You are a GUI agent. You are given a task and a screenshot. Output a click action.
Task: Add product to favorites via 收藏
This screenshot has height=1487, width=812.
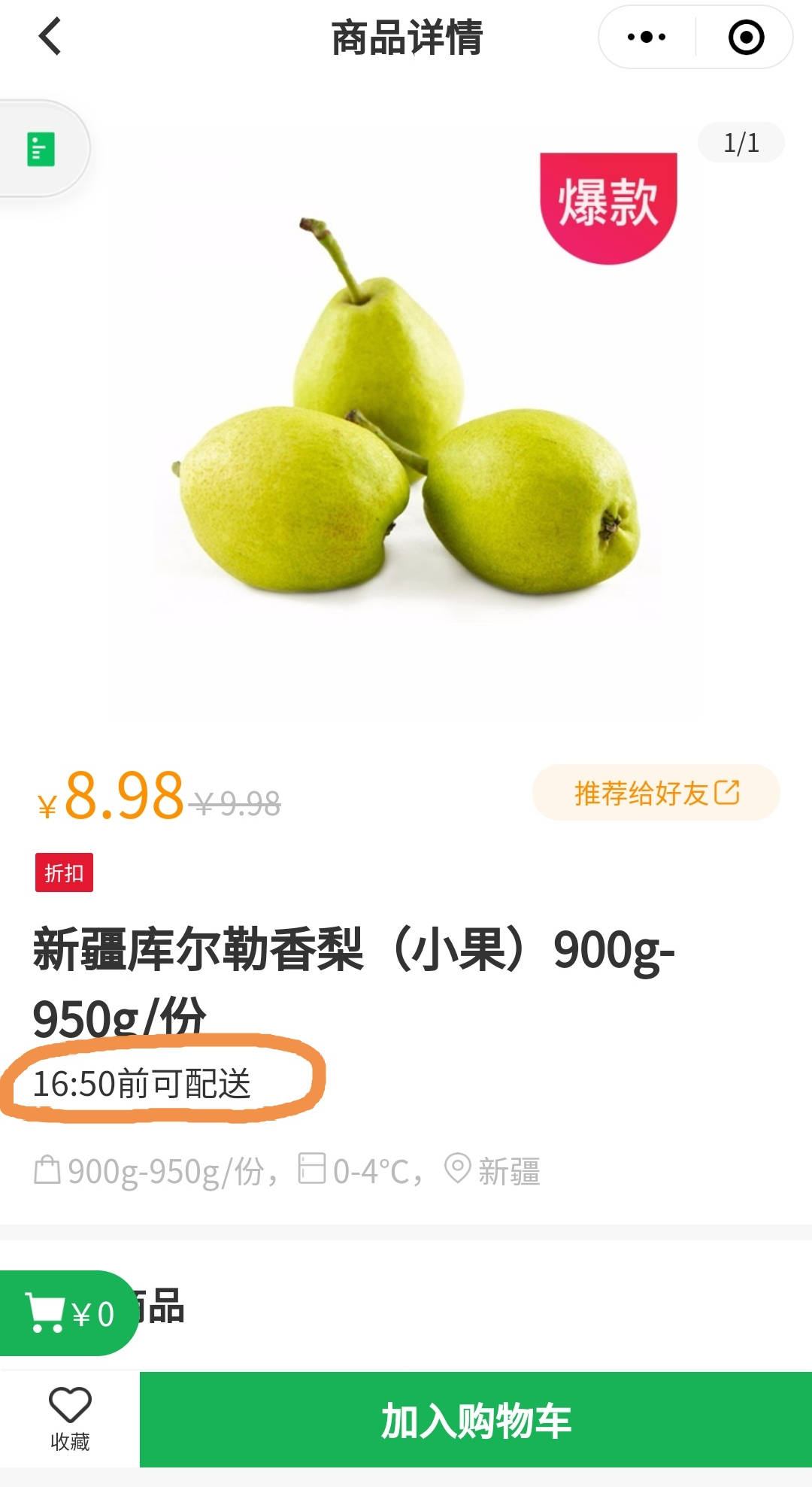tap(70, 1418)
